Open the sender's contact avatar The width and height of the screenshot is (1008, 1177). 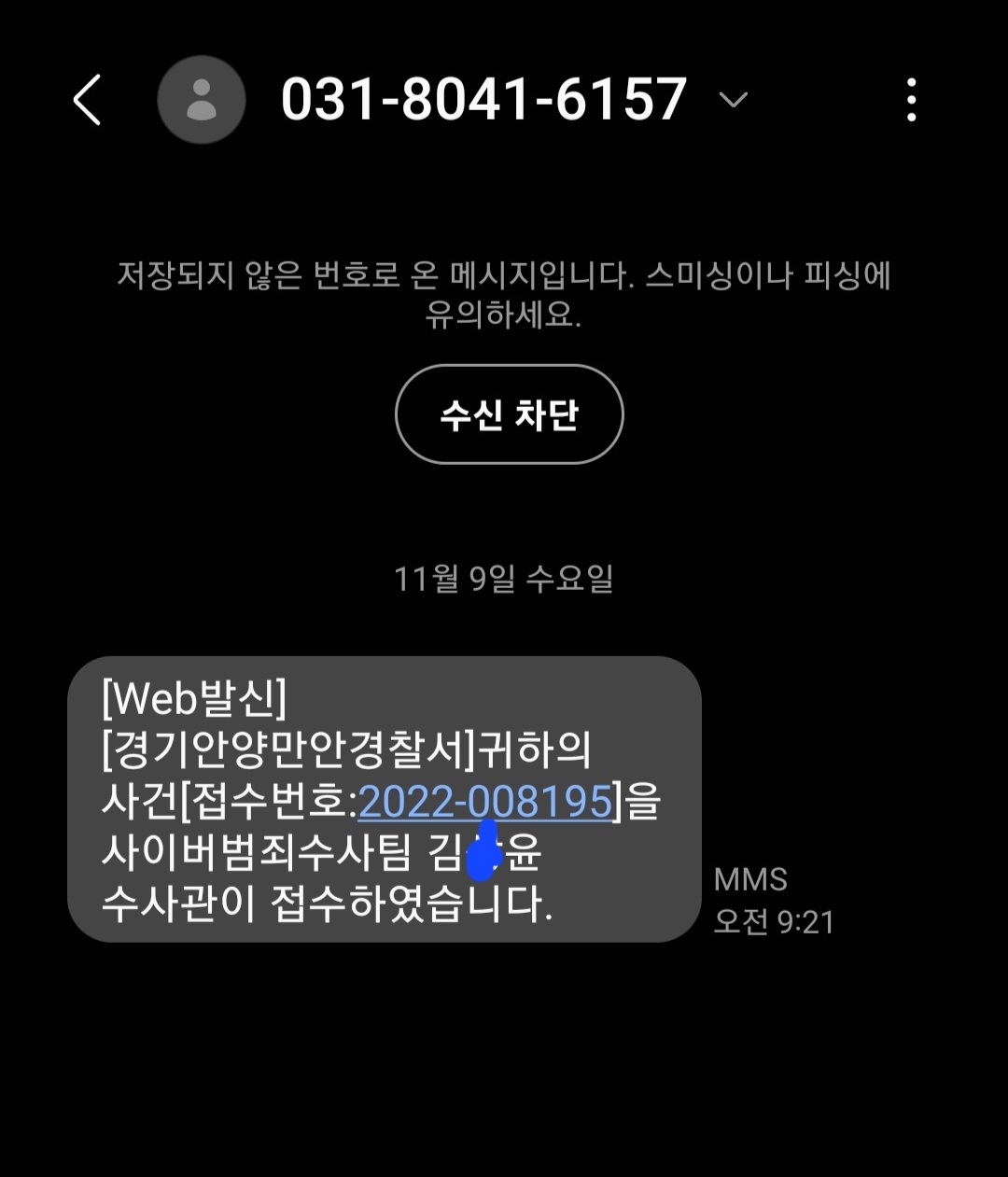[201, 100]
